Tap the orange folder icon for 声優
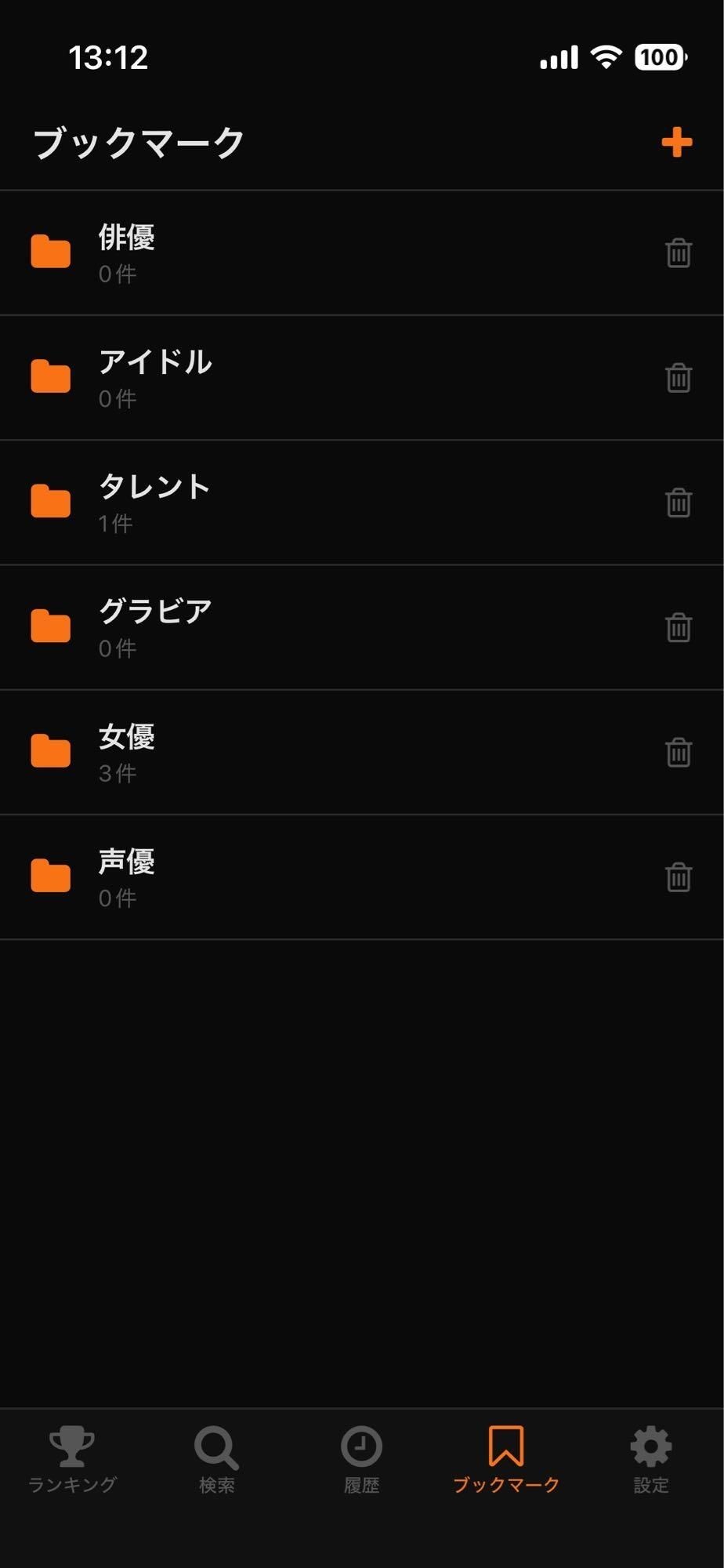The width and height of the screenshot is (724, 1568). tap(49, 876)
